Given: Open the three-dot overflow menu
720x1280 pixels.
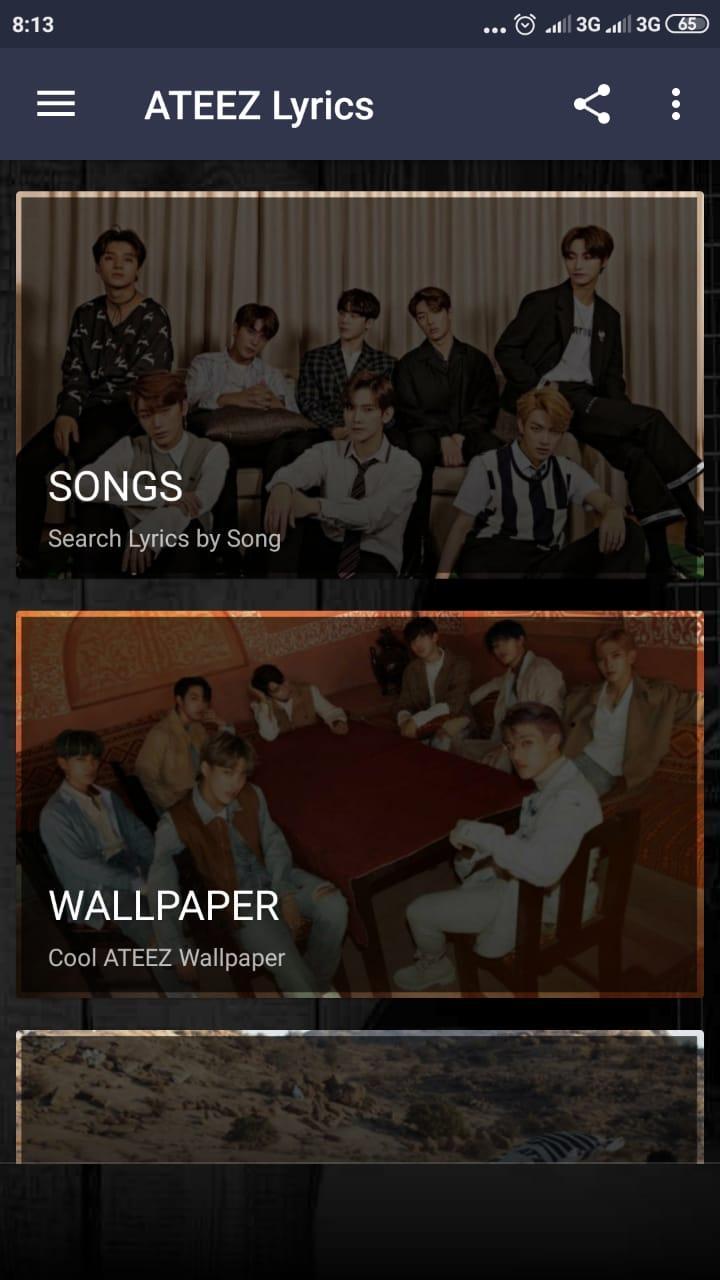Looking at the screenshot, I should tap(676, 104).
